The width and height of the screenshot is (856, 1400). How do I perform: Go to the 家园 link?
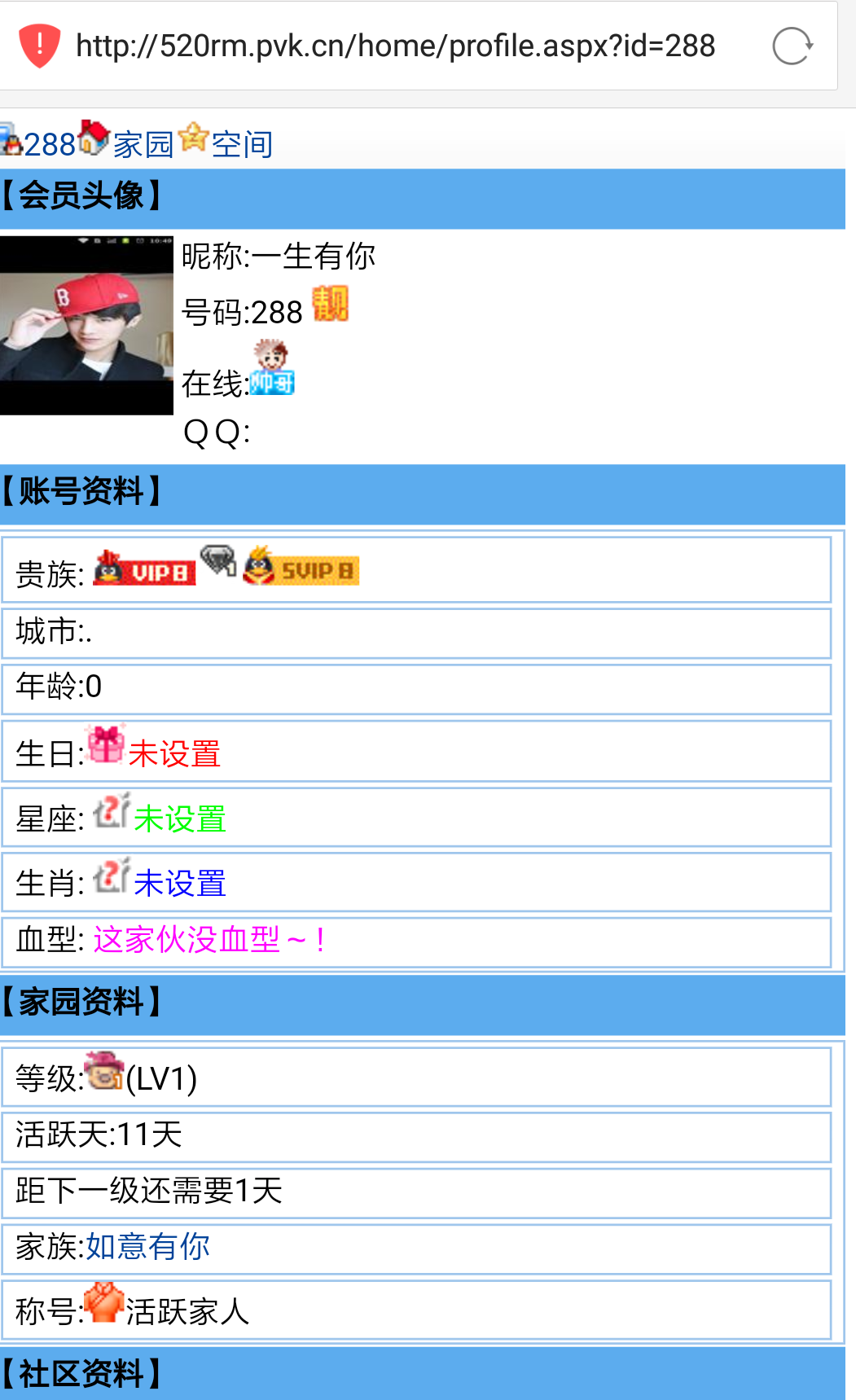coord(143,145)
